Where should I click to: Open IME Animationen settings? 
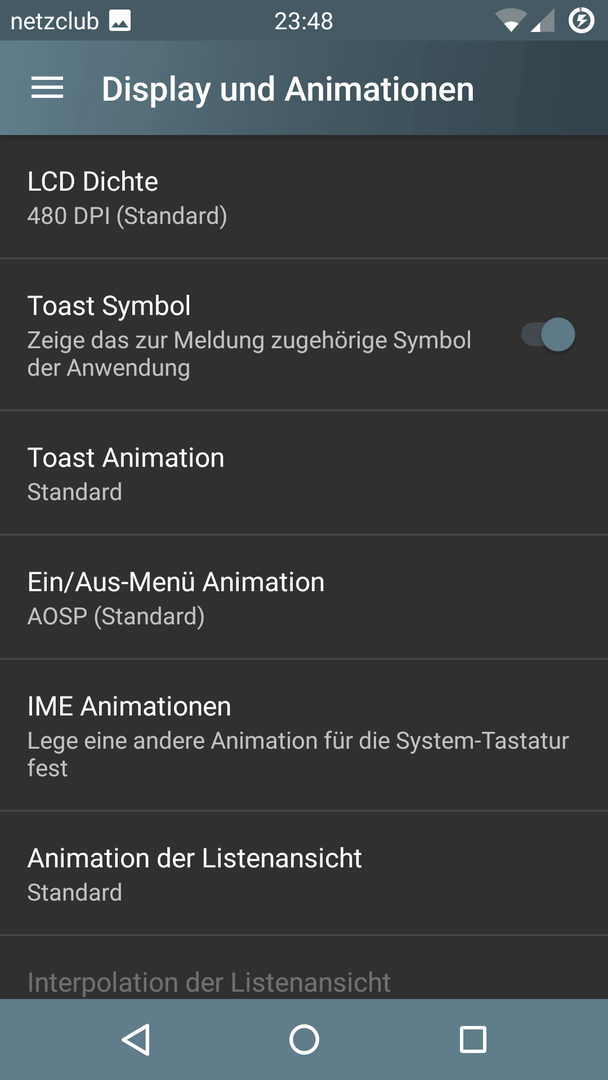(x=304, y=735)
